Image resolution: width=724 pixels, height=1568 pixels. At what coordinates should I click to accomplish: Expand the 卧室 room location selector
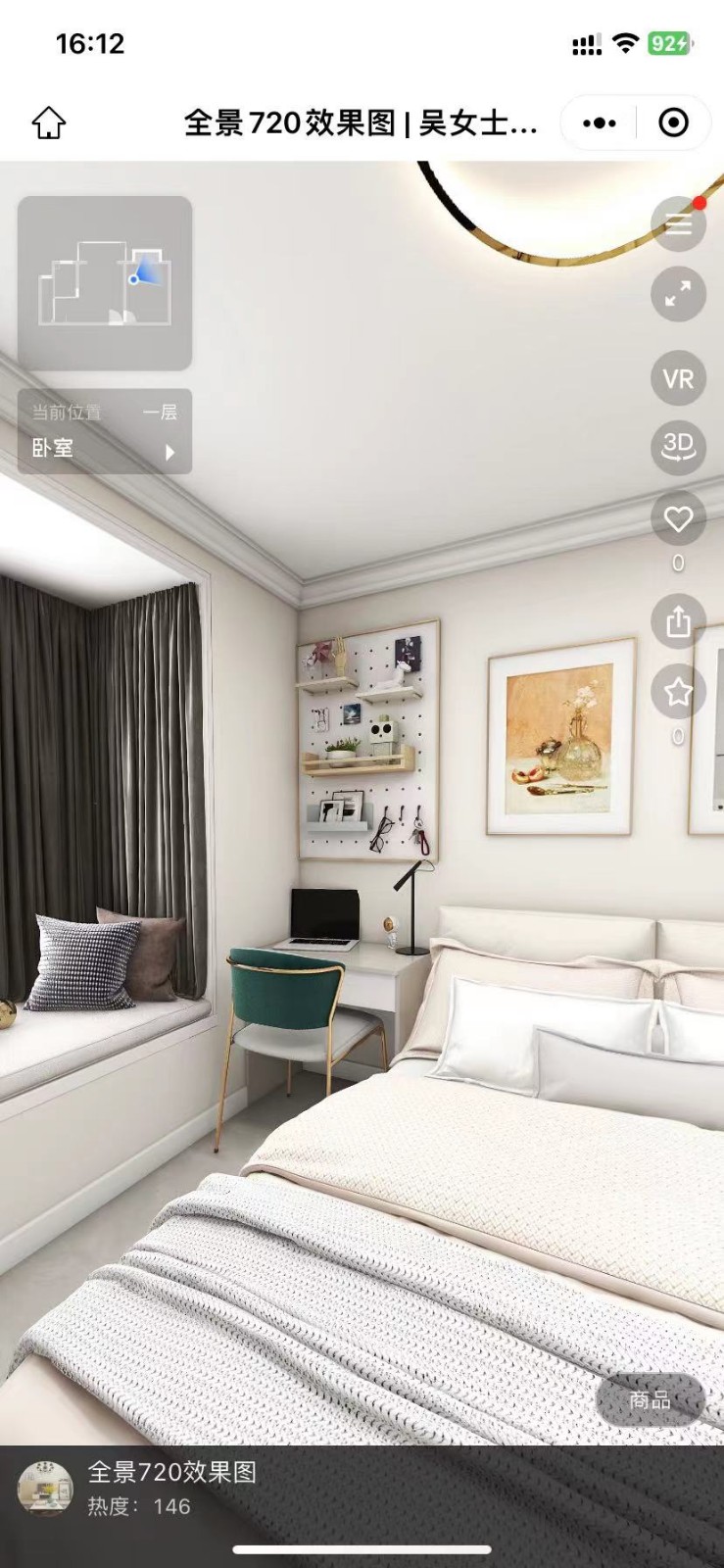tap(105, 449)
